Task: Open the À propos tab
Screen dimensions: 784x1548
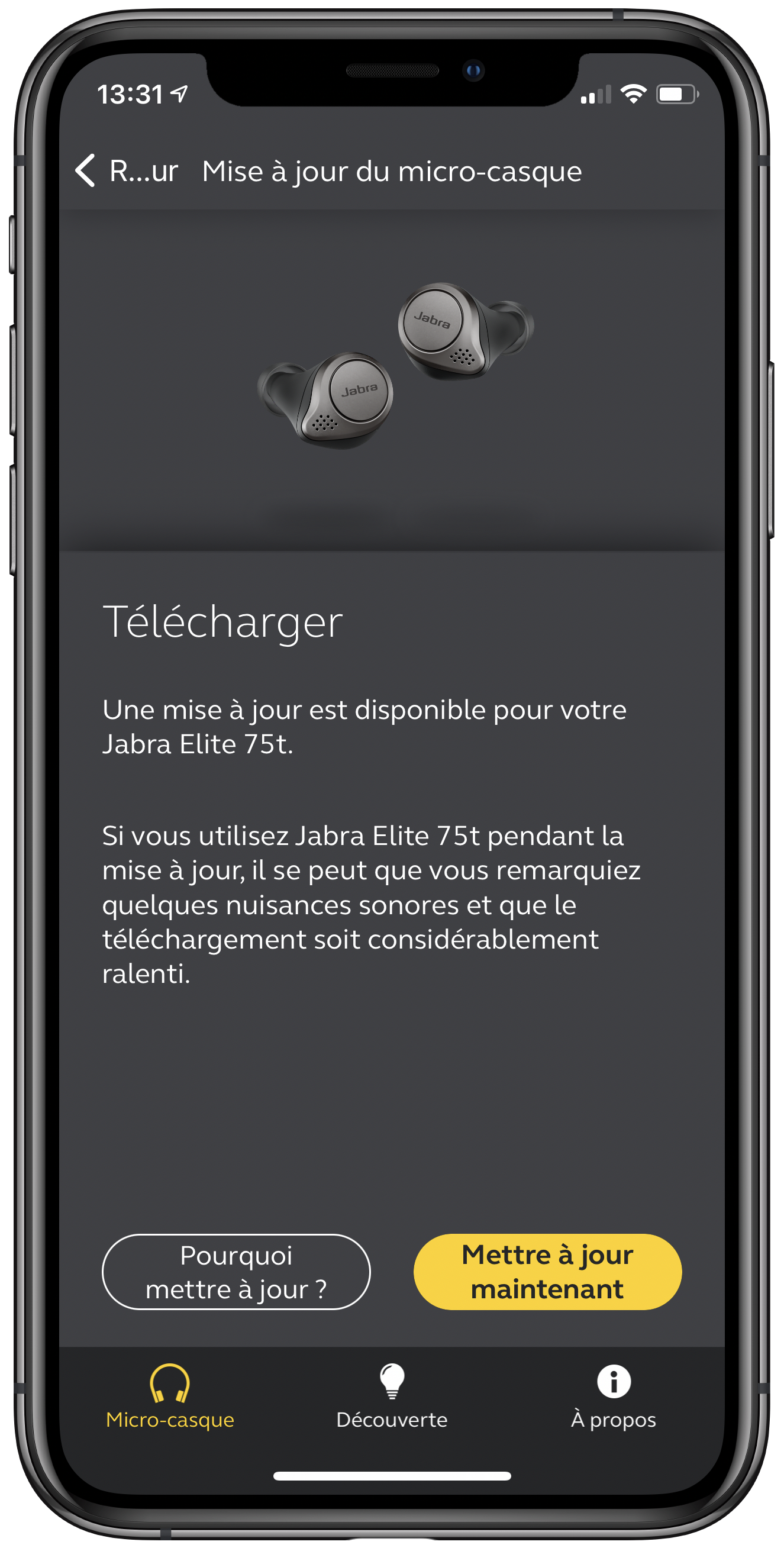Action: tap(614, 1397)
